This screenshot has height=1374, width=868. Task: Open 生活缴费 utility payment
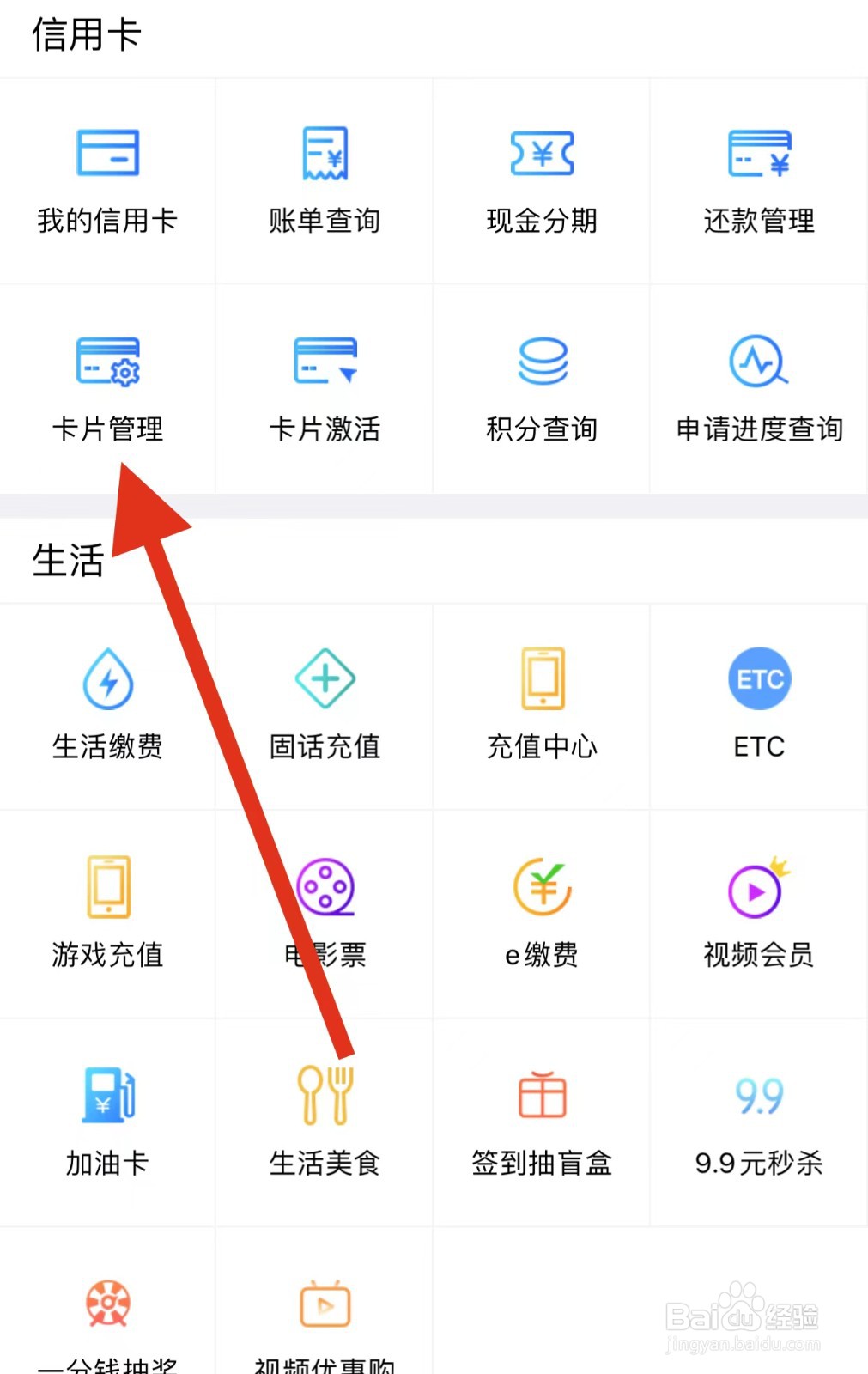(x=106, y=704)
